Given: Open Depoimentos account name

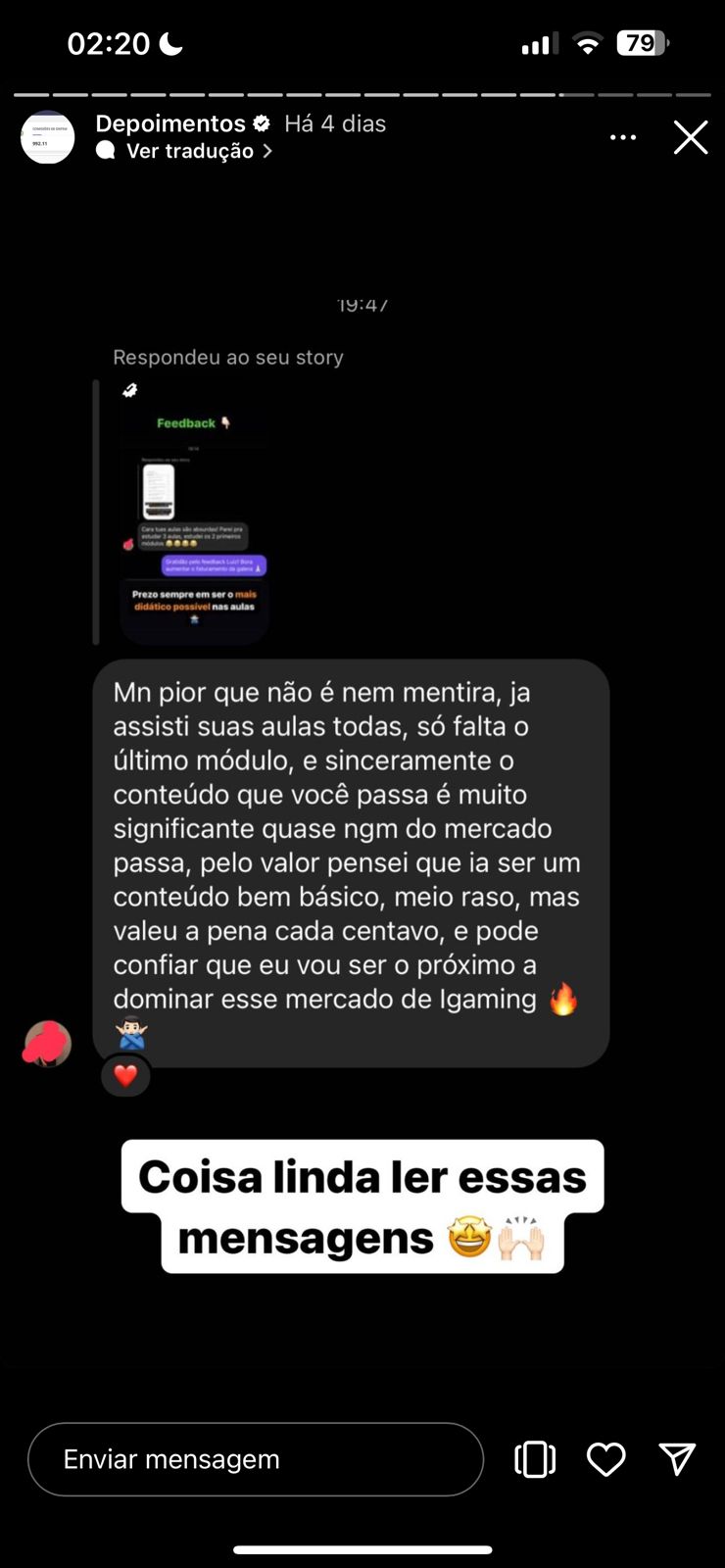Looking at the screenshot, I should [170, 123].
